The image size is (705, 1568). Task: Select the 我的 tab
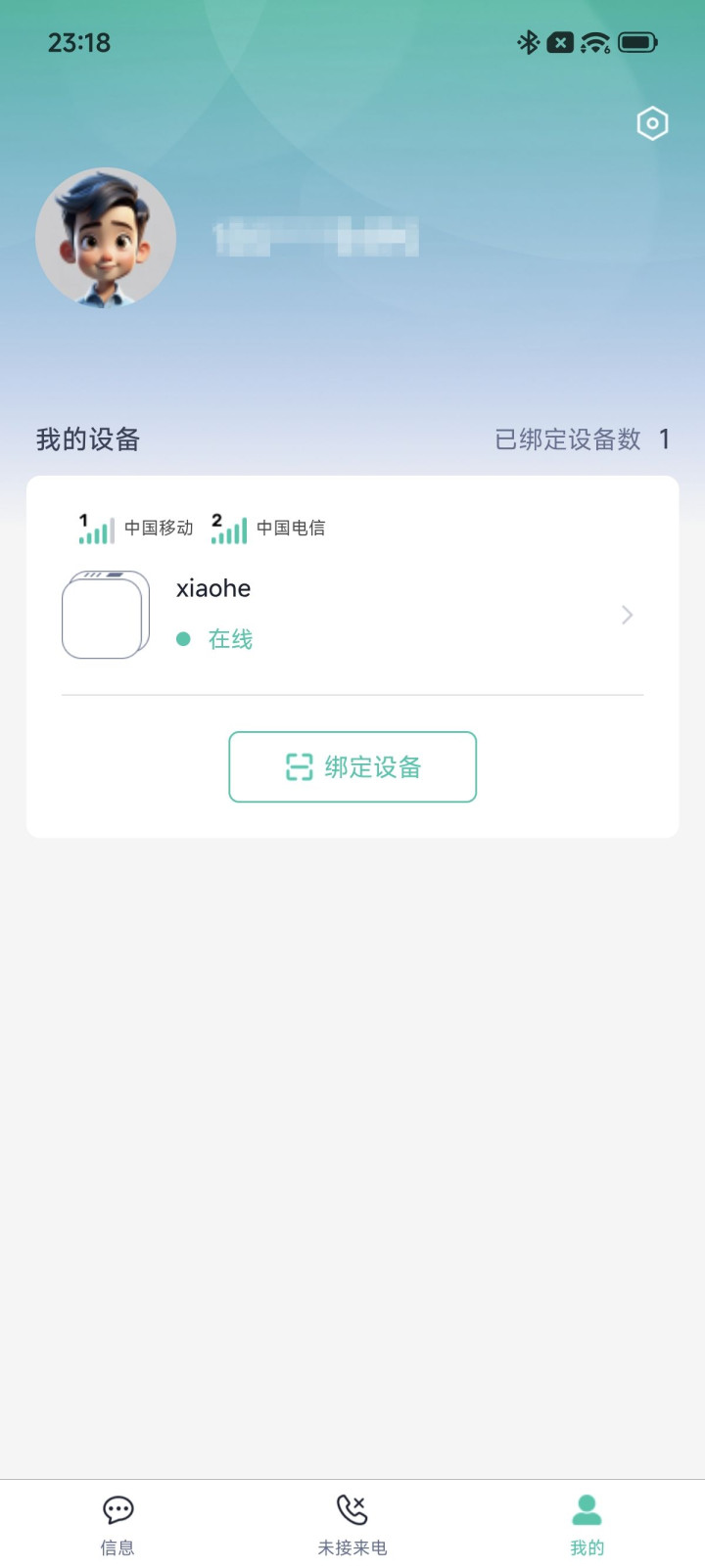pyautogui.click(x=587, y=1524)
